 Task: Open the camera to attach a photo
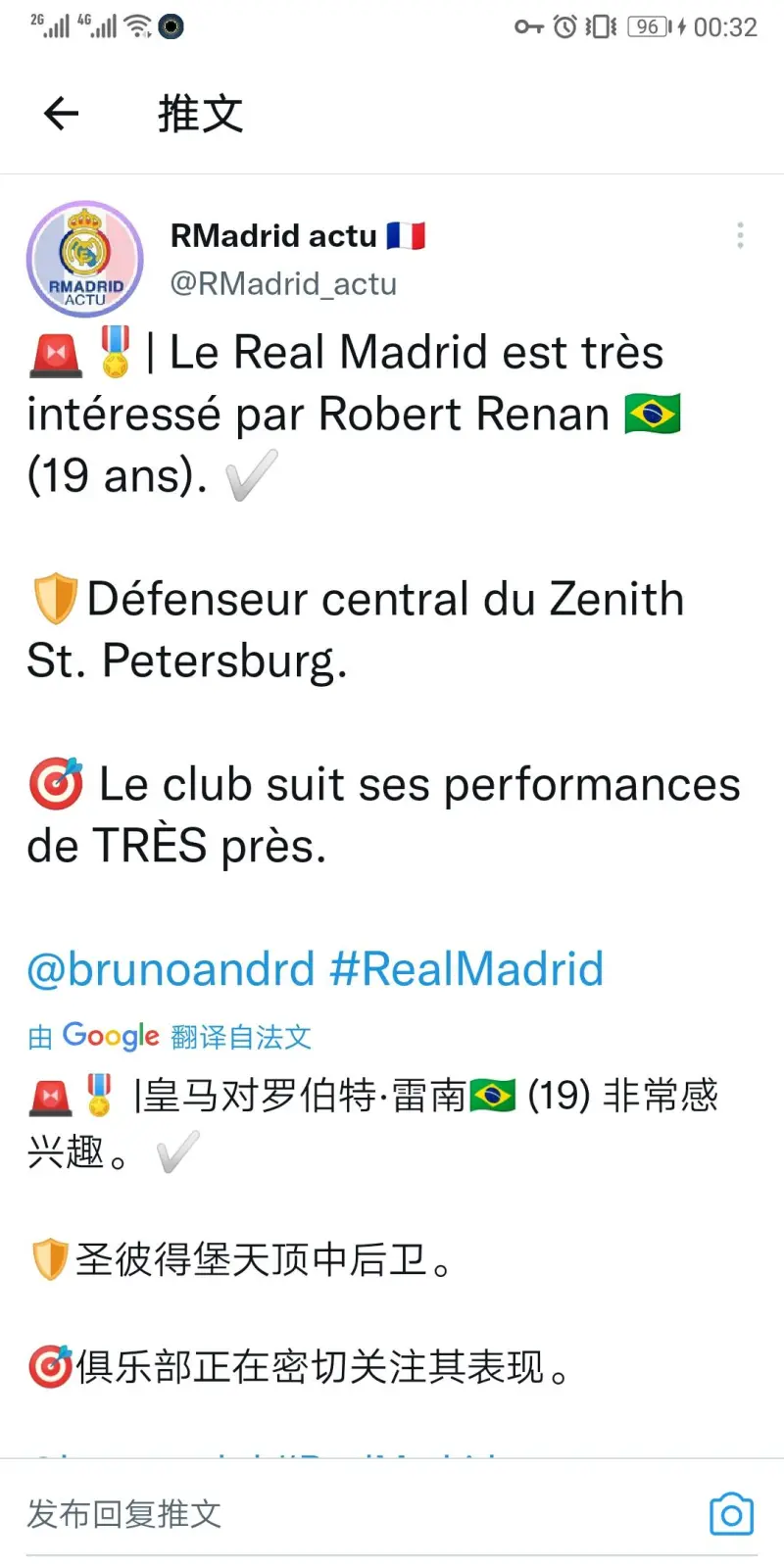click(x=731, y=1514)
